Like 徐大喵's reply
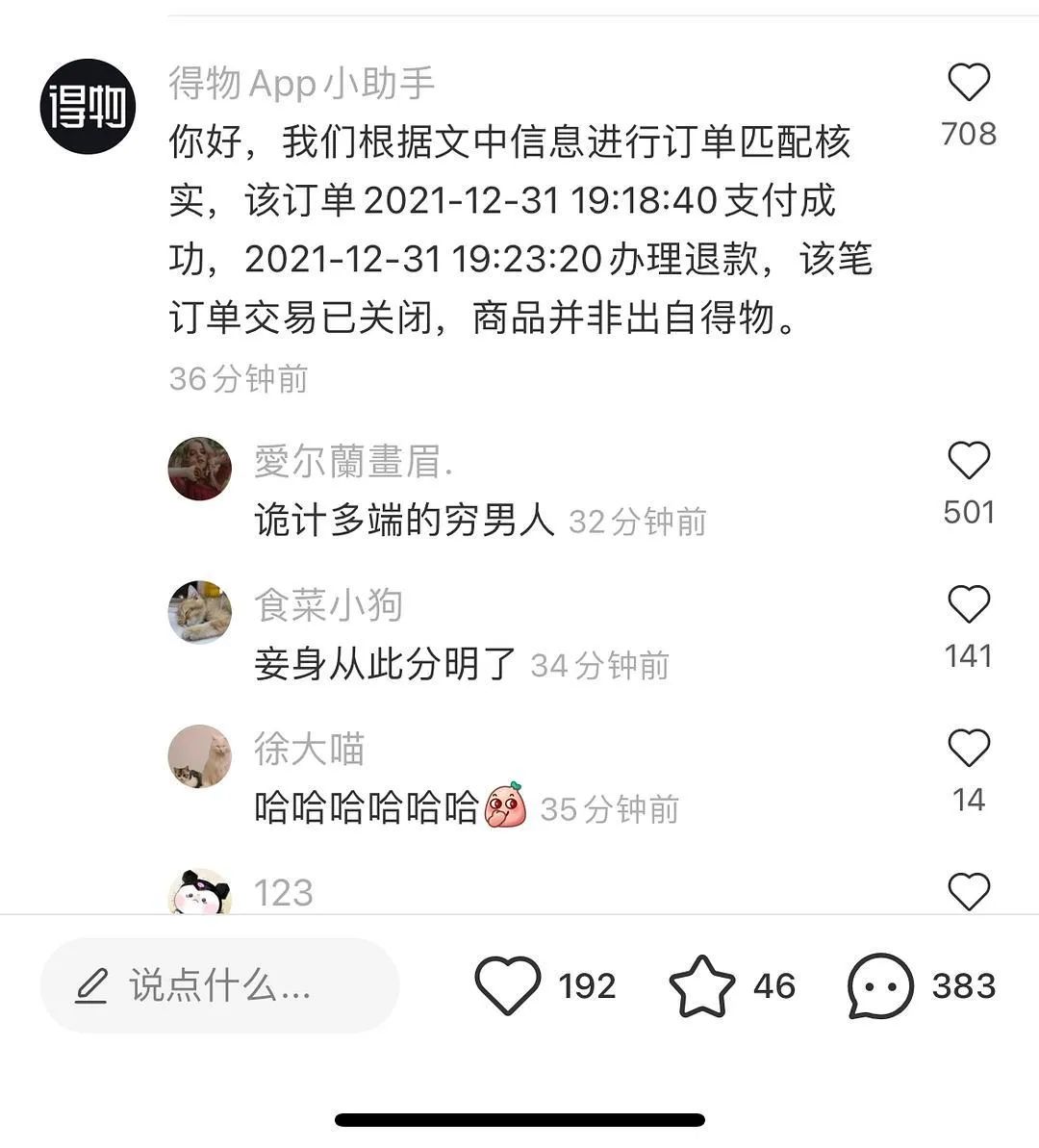This screenshot has height=1148, width=1039. 968,749
